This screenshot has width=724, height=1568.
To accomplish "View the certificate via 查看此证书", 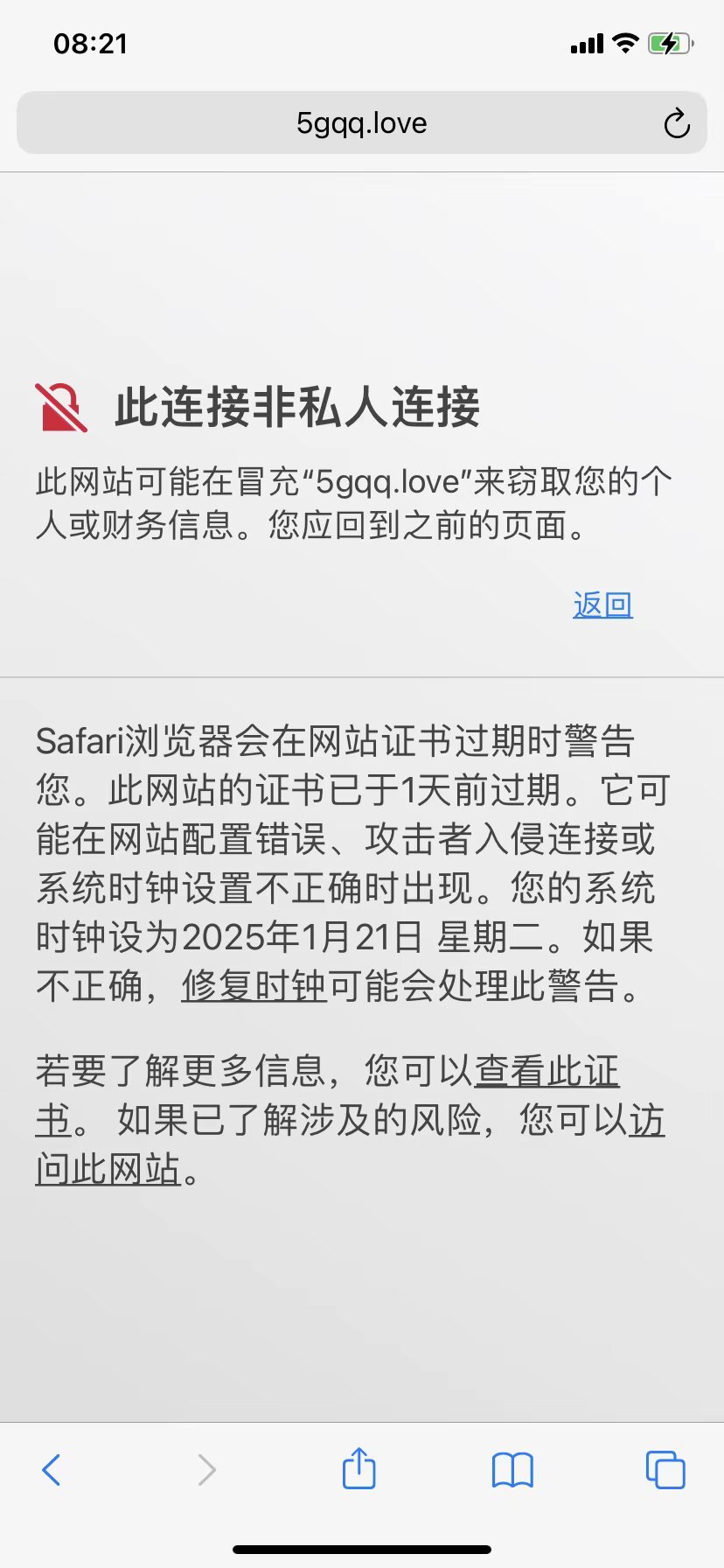I will (x=546, y=1071).
